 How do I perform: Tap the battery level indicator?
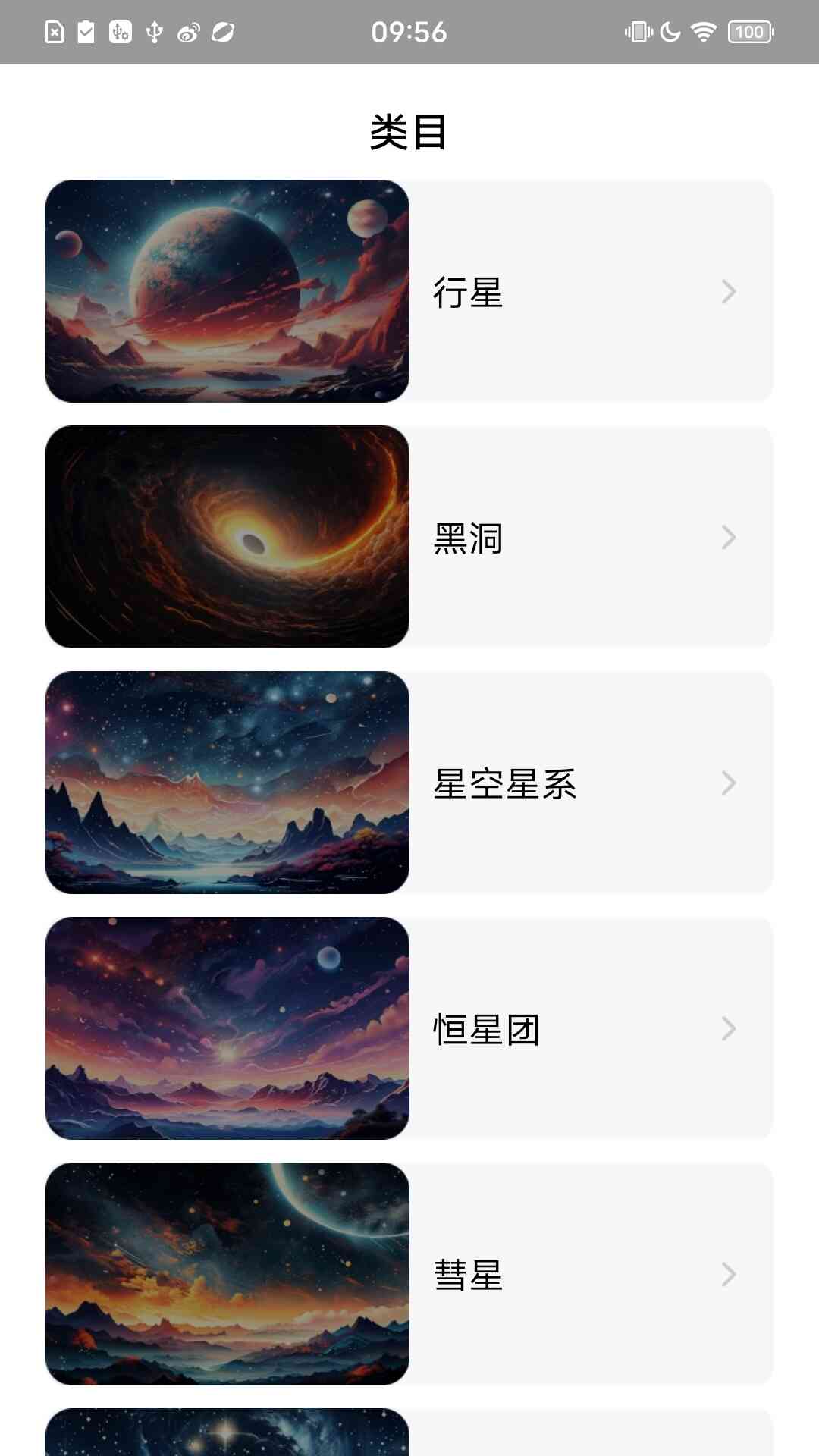pyautogui.click(x=747, y=30)
